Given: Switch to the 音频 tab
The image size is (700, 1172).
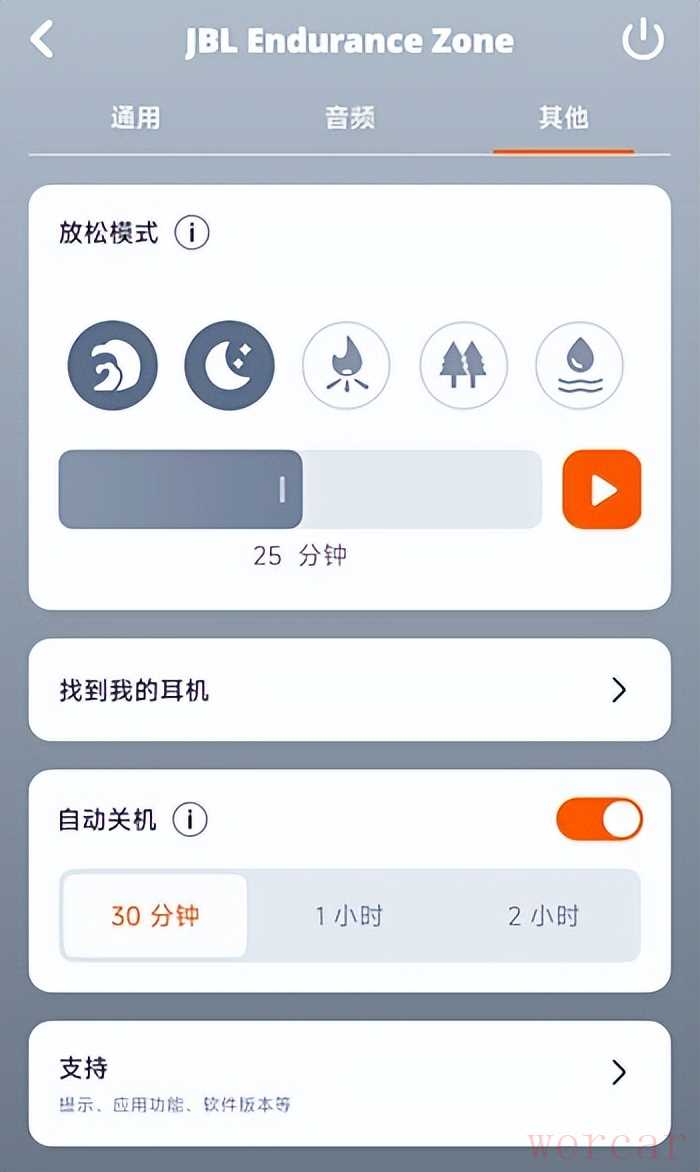Looking at the screenshot, I should [350, 118].
